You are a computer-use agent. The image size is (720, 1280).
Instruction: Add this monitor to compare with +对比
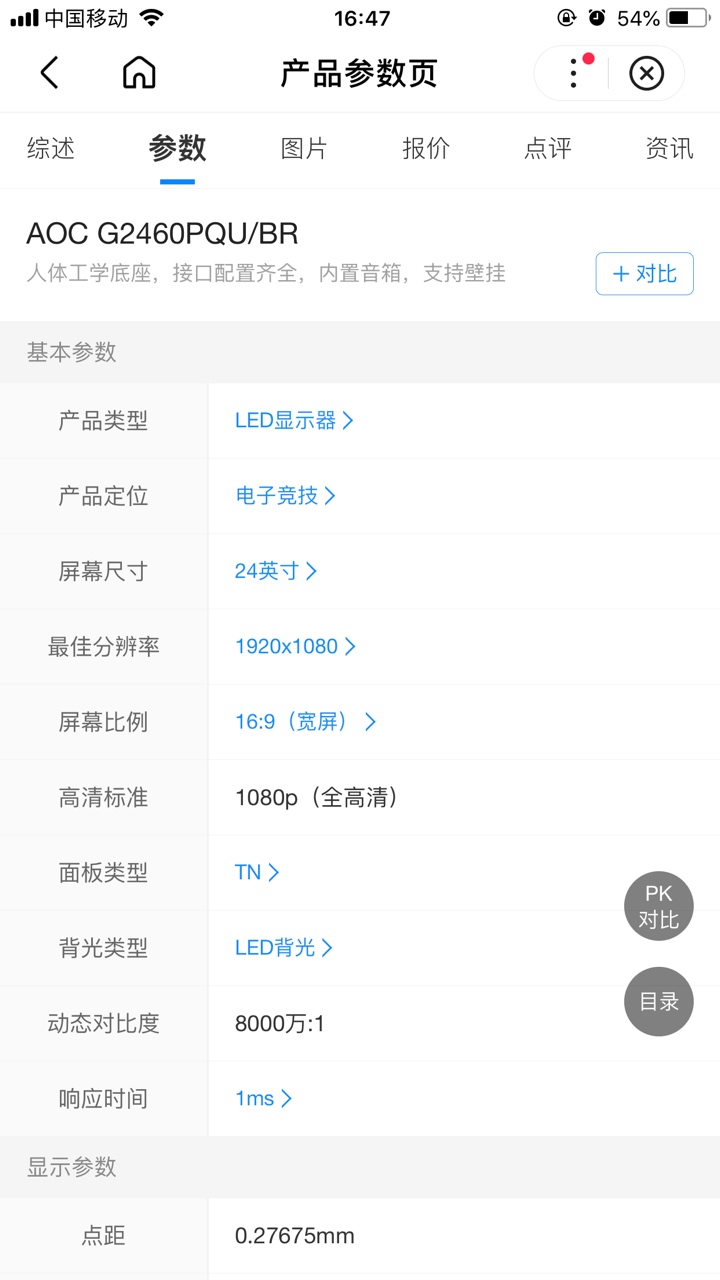tap(645, 274)
